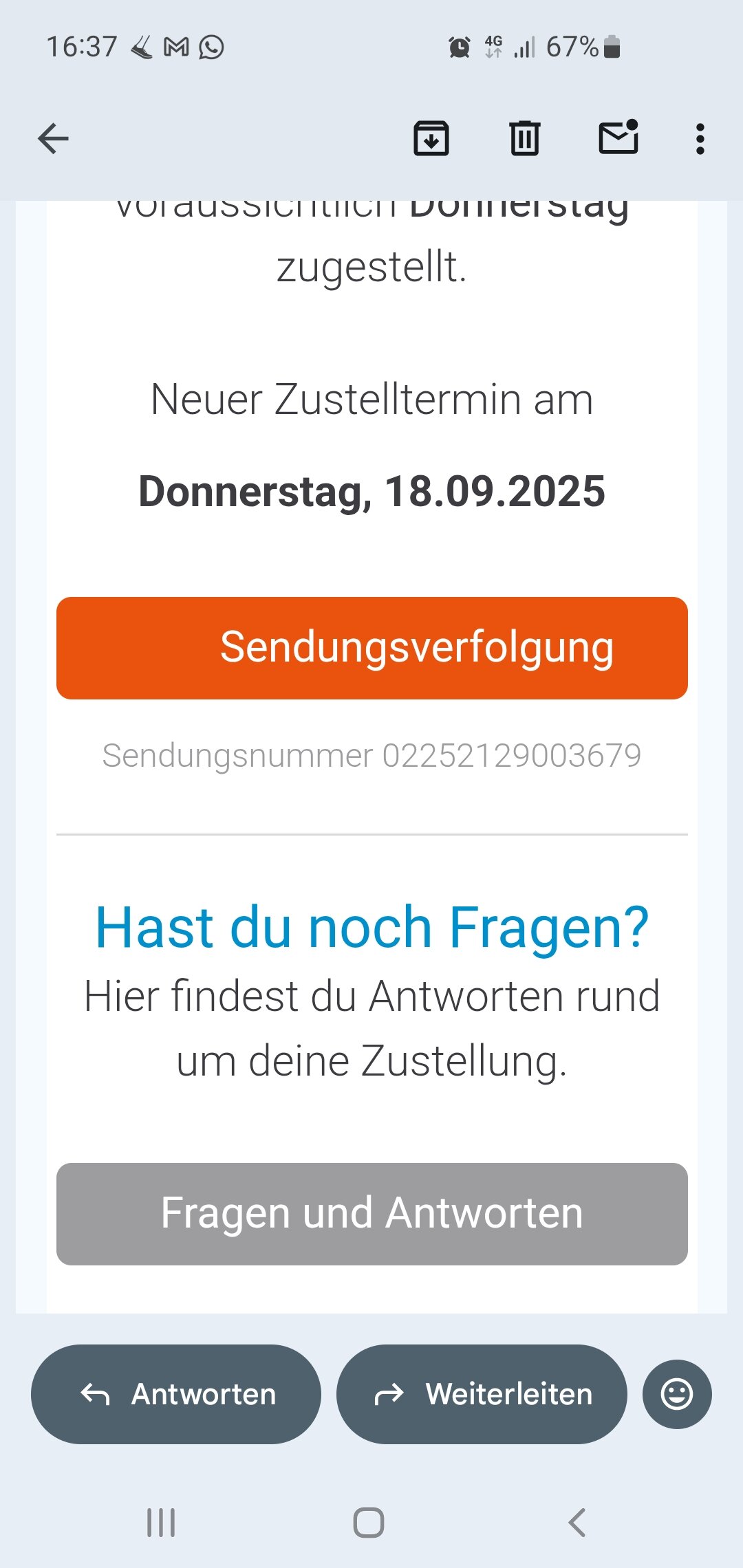Delete this email with the trash icon
This screenshot has width=743, height=1568.
click(x=525, y=138)
